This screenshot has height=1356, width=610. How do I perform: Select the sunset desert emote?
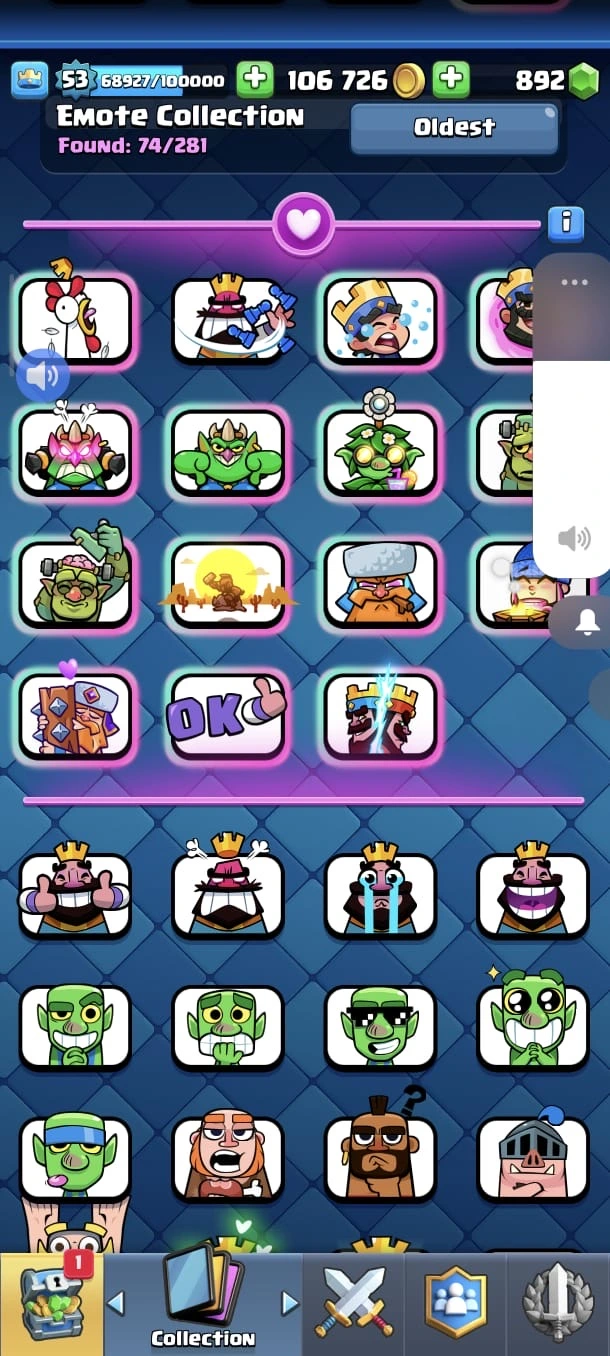click(228, 585)
